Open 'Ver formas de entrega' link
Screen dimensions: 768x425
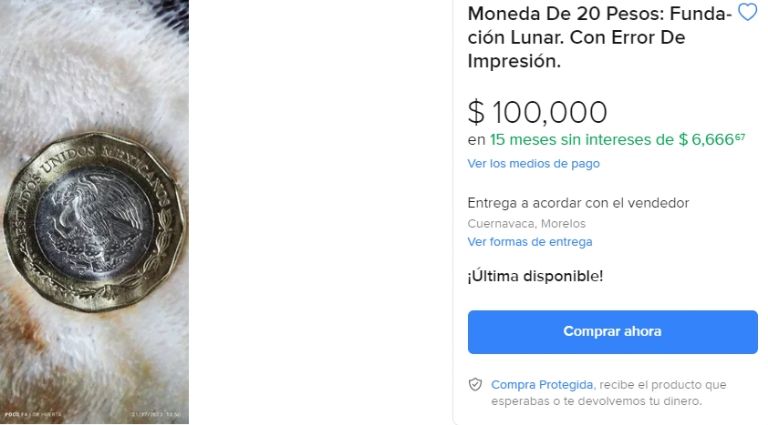529,242
